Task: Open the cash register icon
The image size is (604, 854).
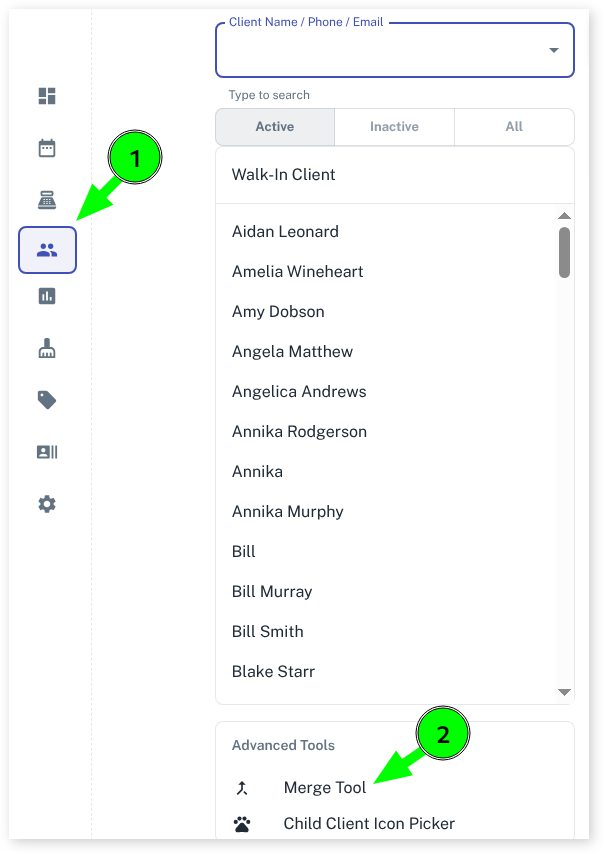Action: coord(47,200)
